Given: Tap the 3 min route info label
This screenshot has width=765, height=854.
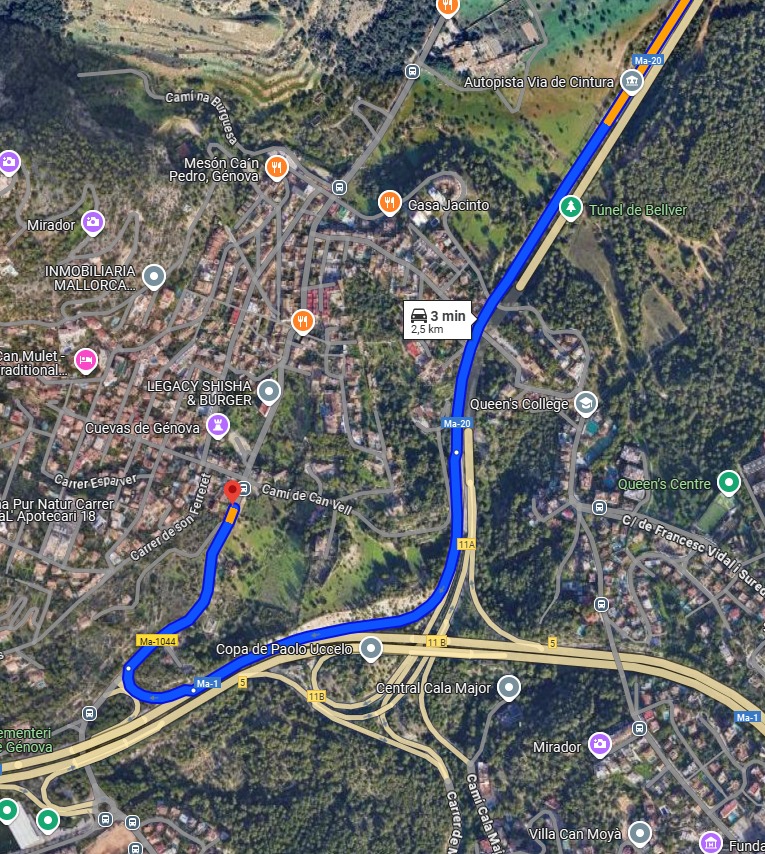Looking at the screenshot, I should (438, 320).
